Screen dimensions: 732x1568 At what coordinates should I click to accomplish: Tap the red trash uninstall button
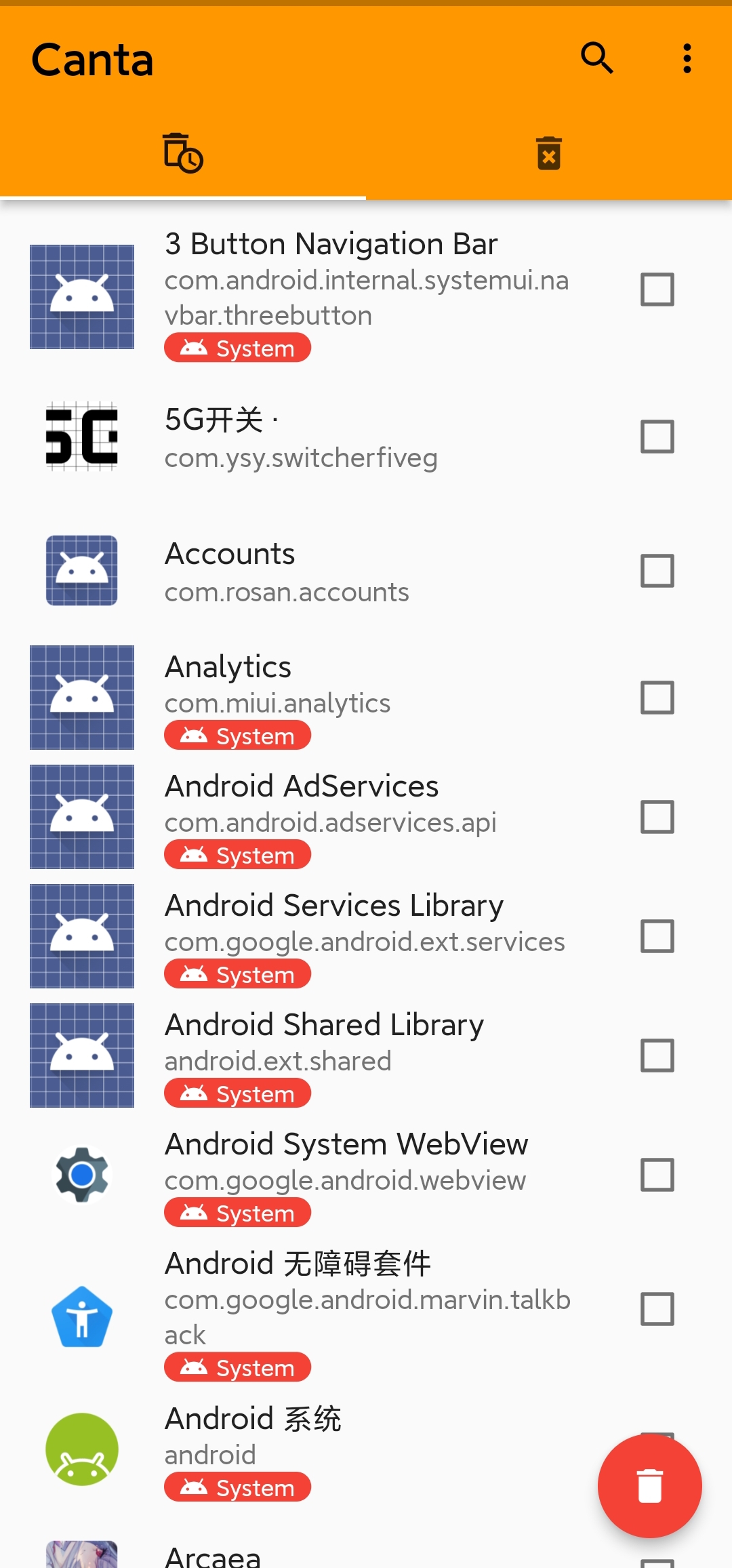click(649, 1485)
